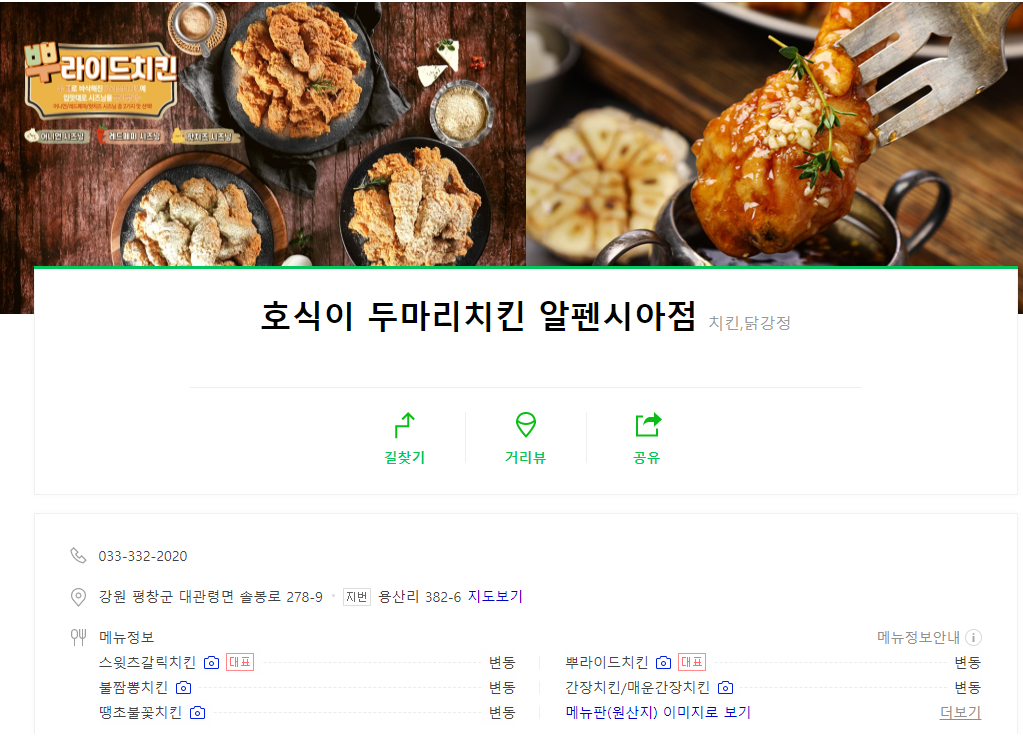This screenshot has height=737, width=1023.
Task: Share this restaurant via 공유
Action: (647, 438)
